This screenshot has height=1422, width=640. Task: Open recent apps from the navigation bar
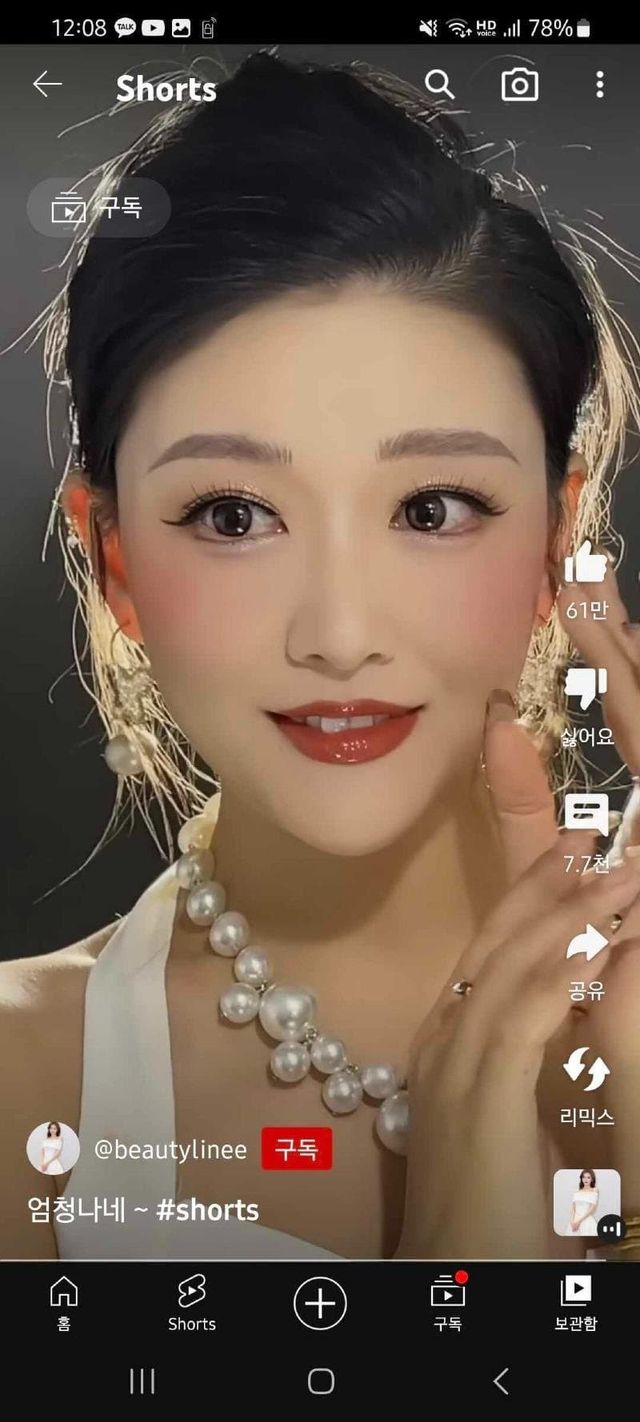click(x=142, y=1382)
